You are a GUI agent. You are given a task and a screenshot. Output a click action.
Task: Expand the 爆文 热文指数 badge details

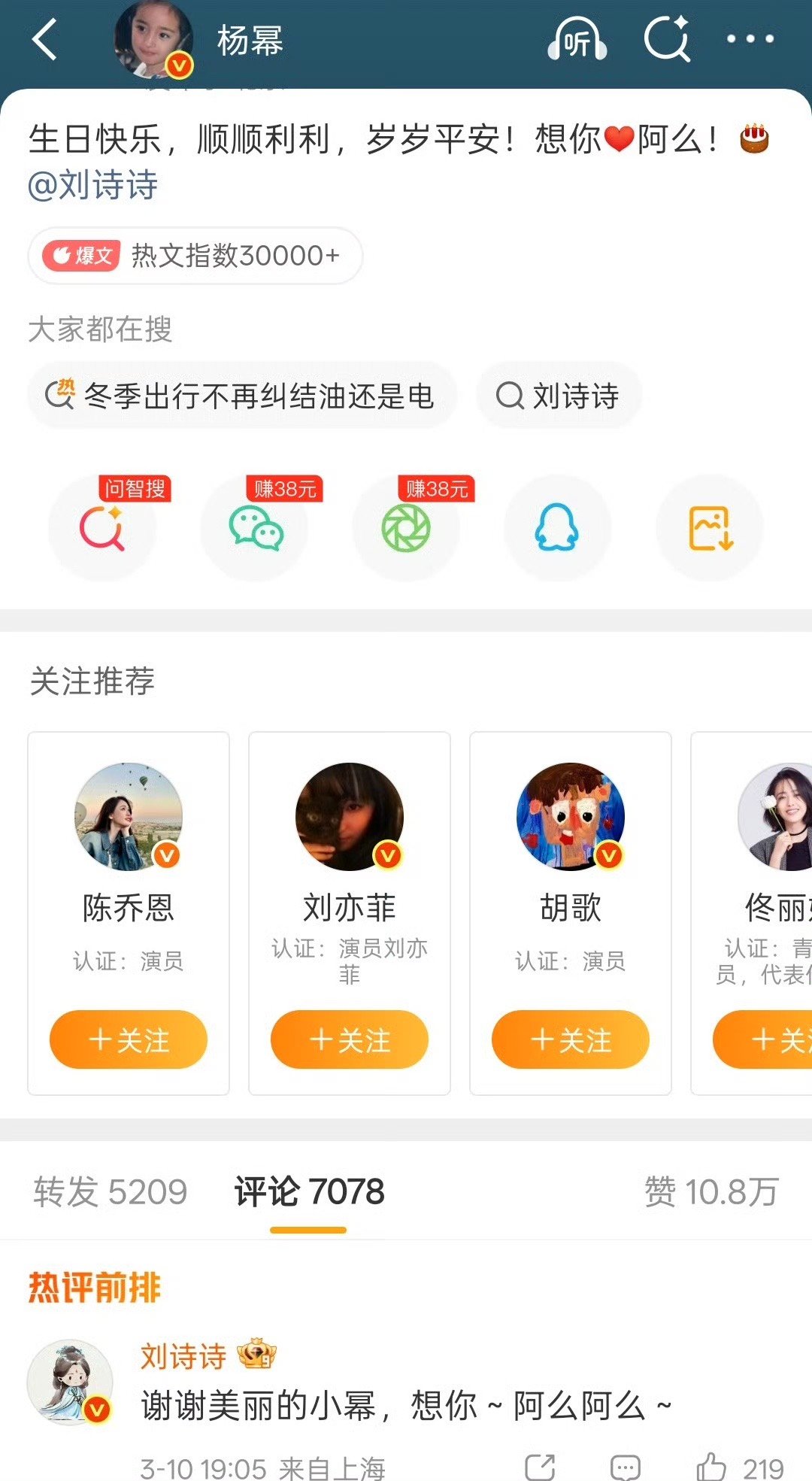click(x=194, y=256)
